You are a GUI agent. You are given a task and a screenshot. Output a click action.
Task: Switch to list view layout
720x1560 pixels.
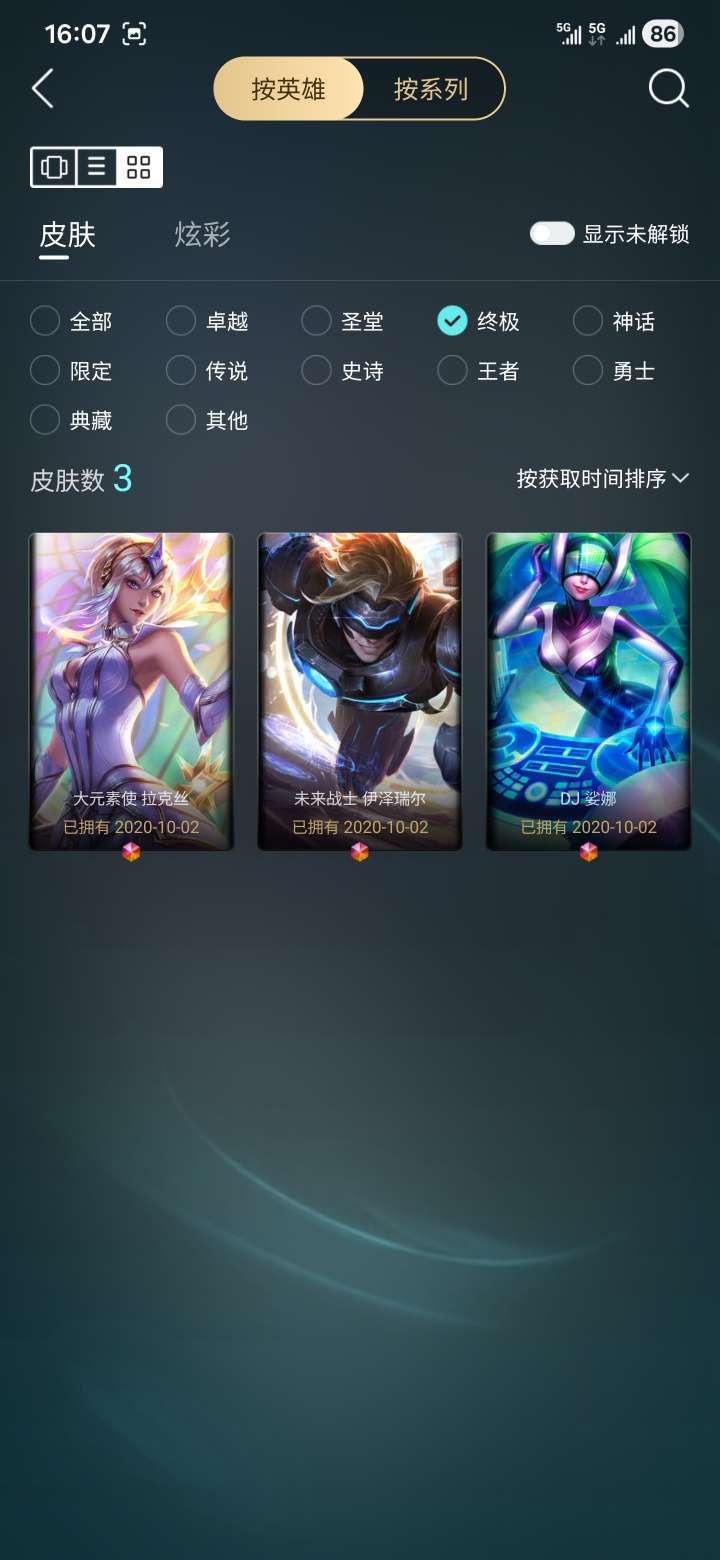[96, 166]
